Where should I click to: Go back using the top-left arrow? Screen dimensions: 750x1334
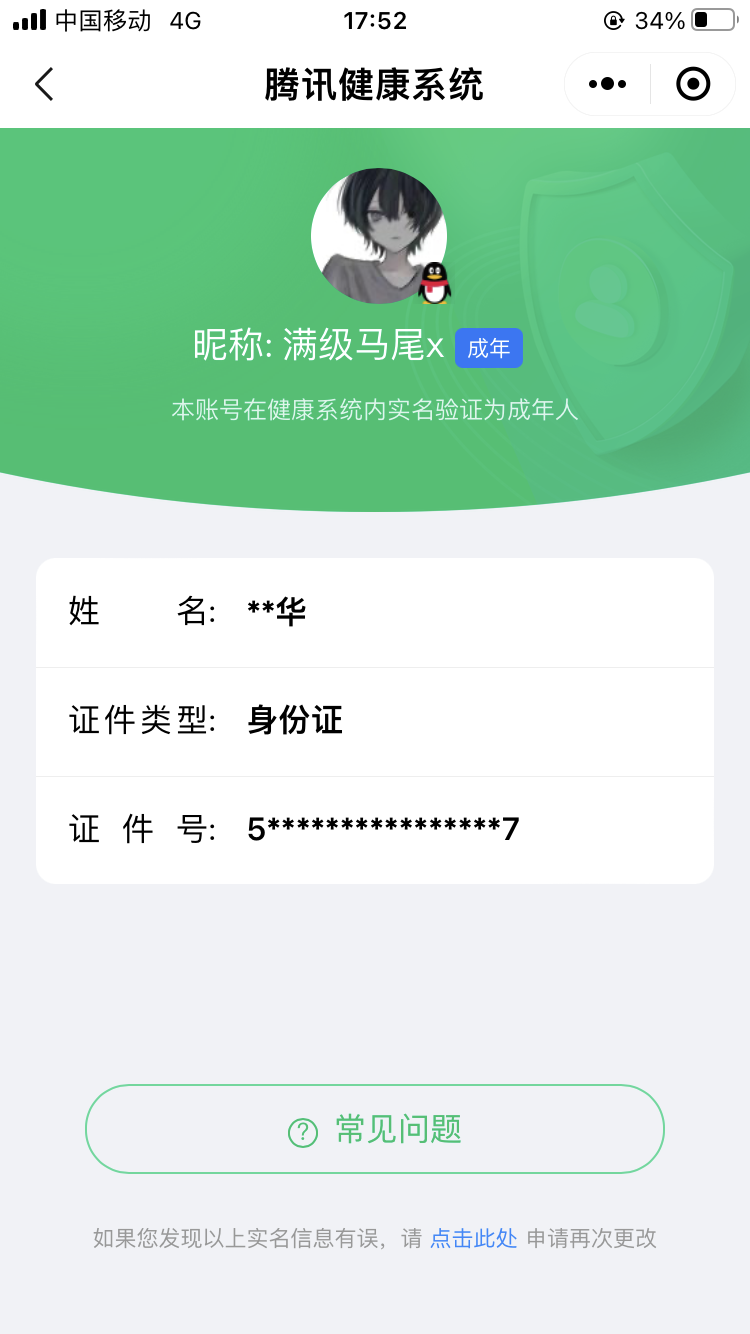pos(44,84)
